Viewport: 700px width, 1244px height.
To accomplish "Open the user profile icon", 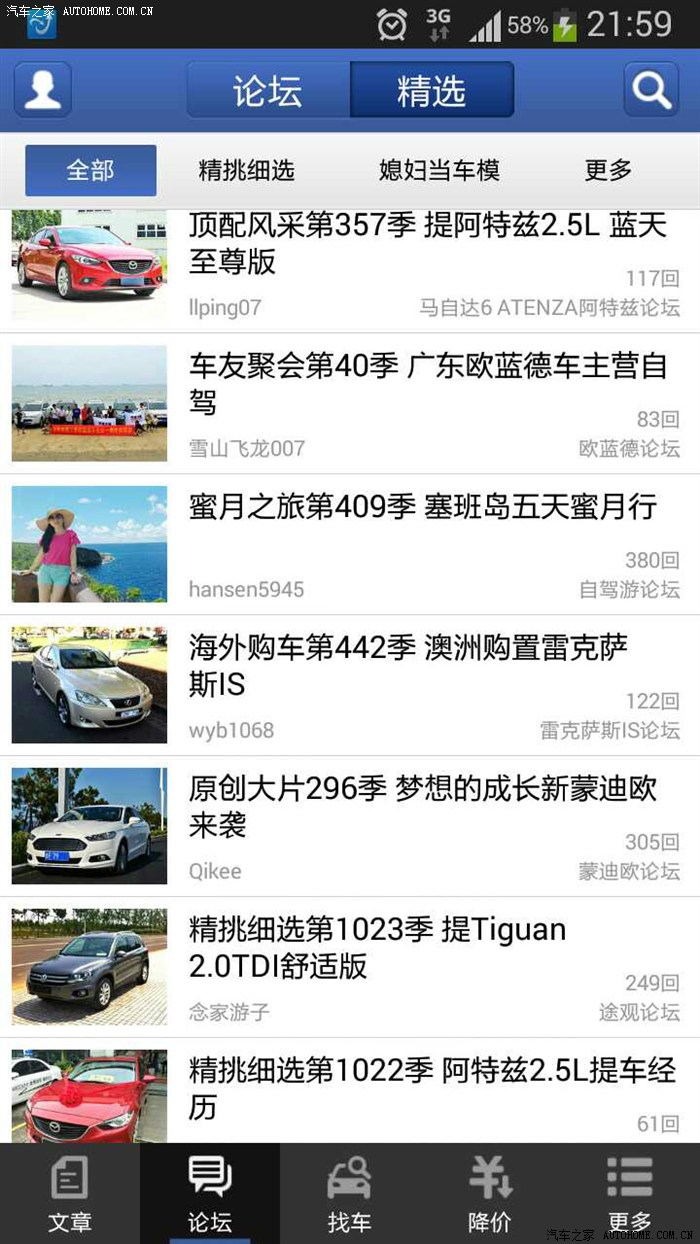I will point(43,90).
